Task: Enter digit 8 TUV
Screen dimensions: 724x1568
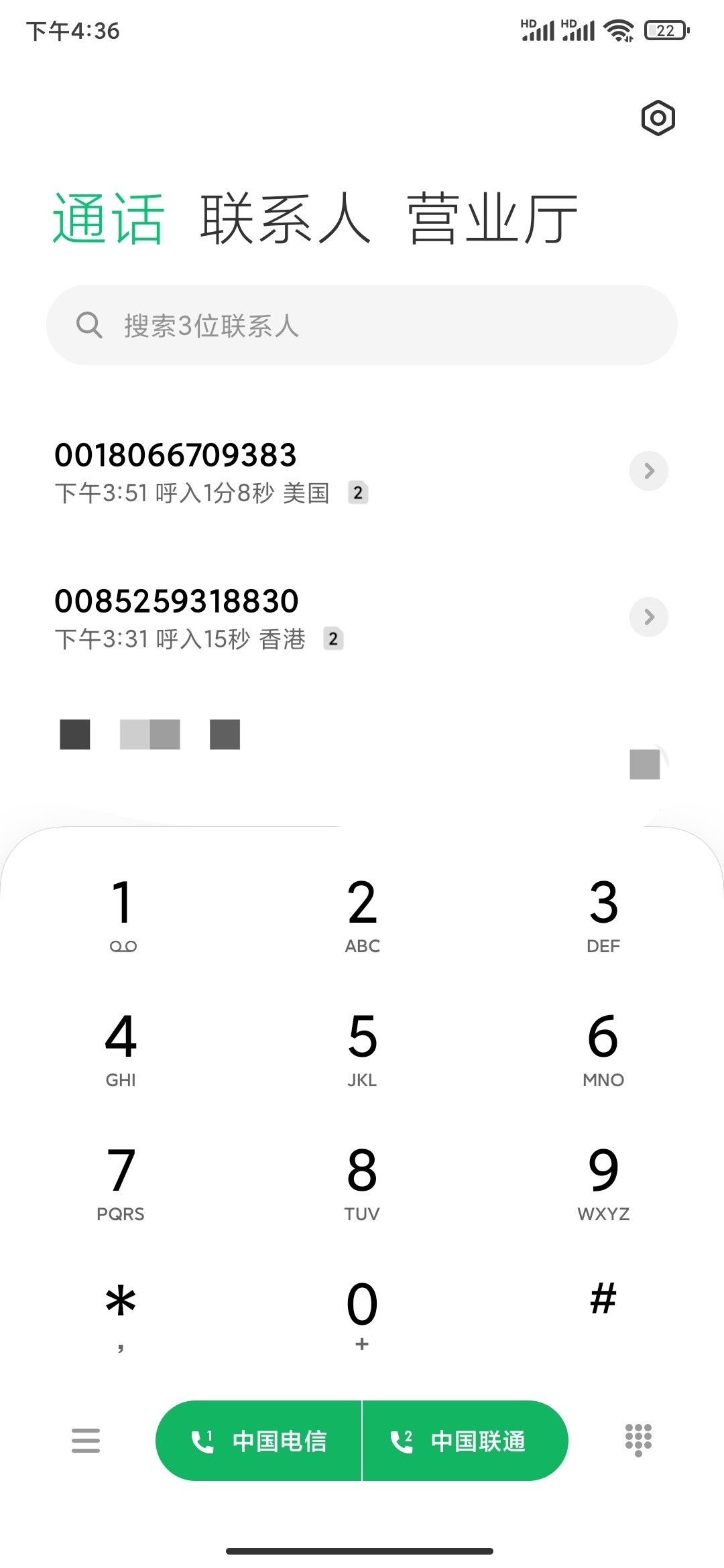Action: pyautogui.click(x=362, y=1181)
